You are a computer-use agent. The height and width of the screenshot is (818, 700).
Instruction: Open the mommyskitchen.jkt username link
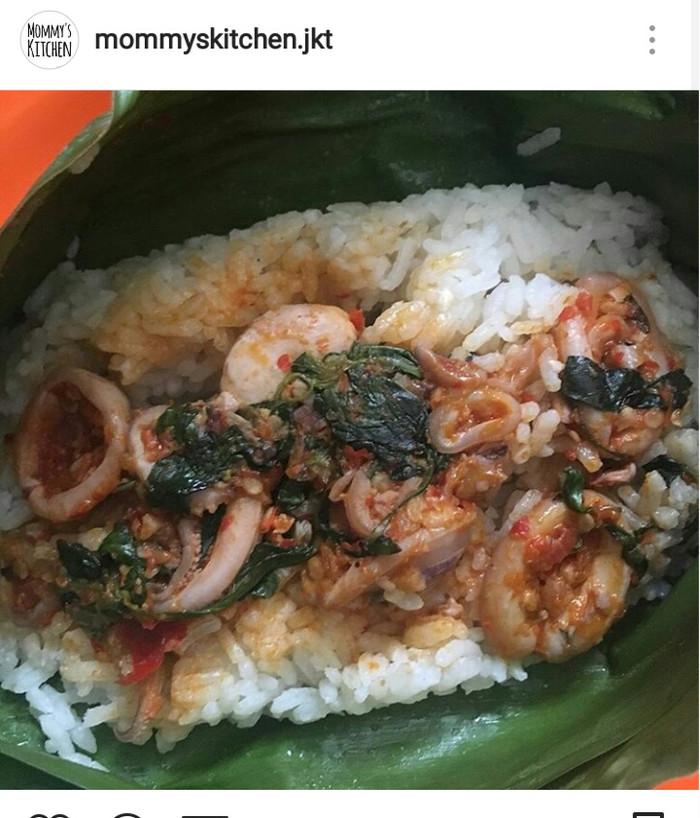(x=213, y=40)
